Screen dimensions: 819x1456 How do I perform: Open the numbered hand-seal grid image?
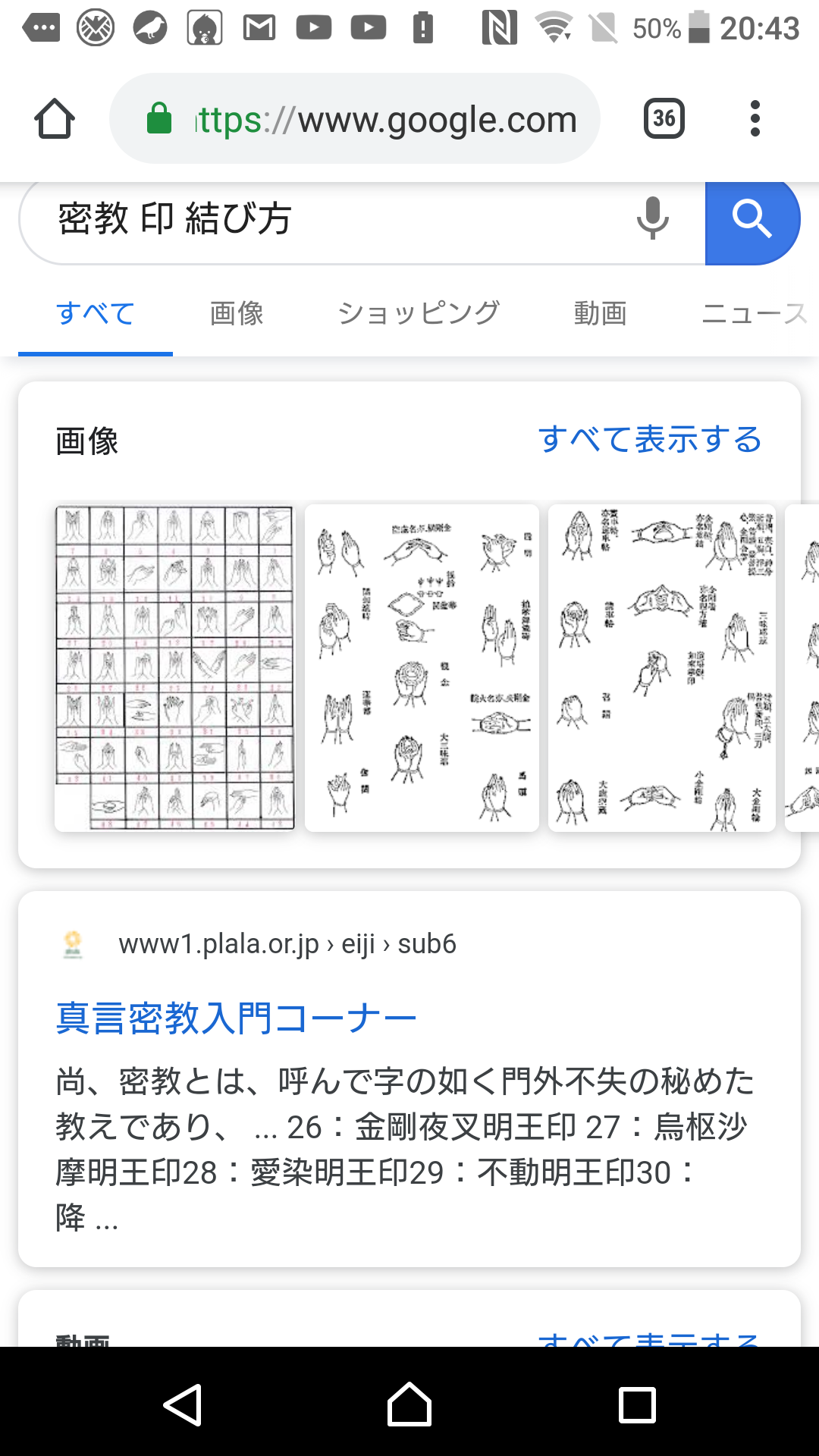coord(174,668)
